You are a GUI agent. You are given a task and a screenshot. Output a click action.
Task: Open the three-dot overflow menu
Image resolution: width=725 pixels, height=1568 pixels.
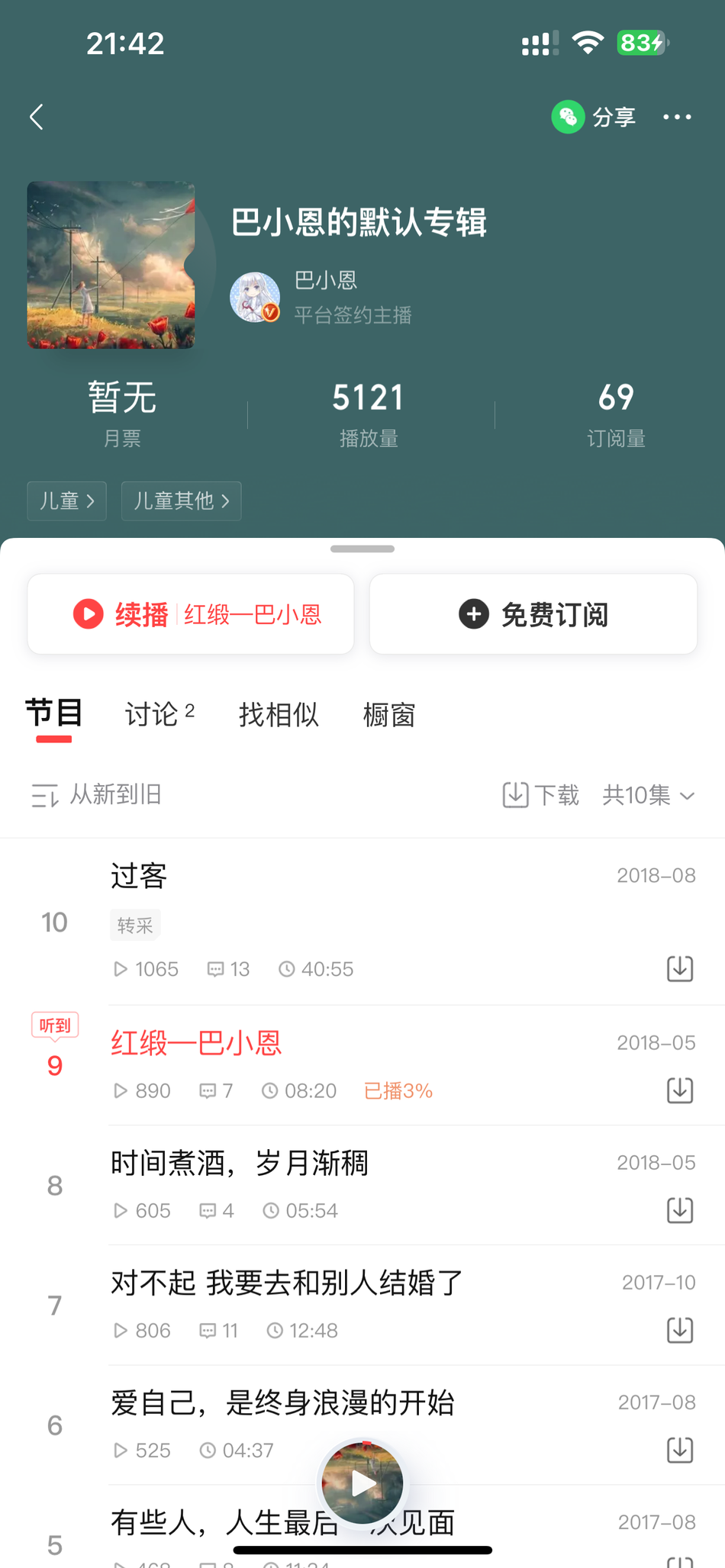click(677, 117)
